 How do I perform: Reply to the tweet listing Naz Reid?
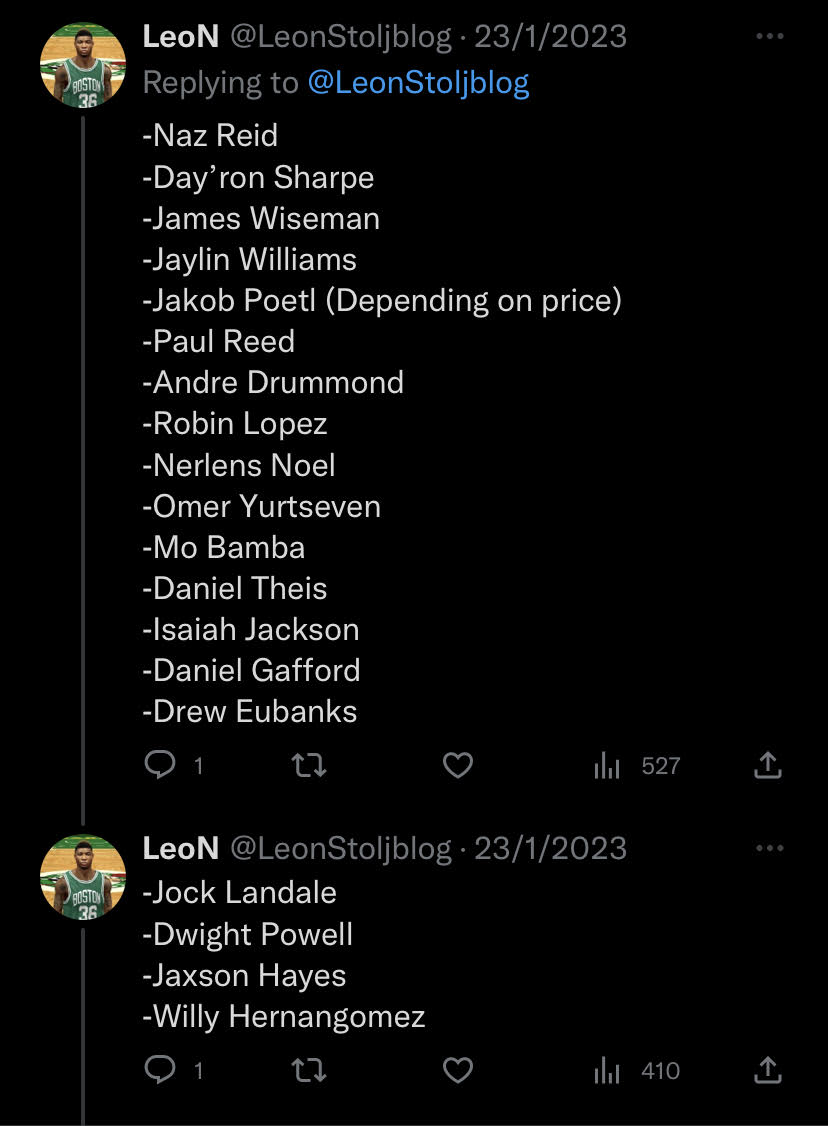(160, 766)
